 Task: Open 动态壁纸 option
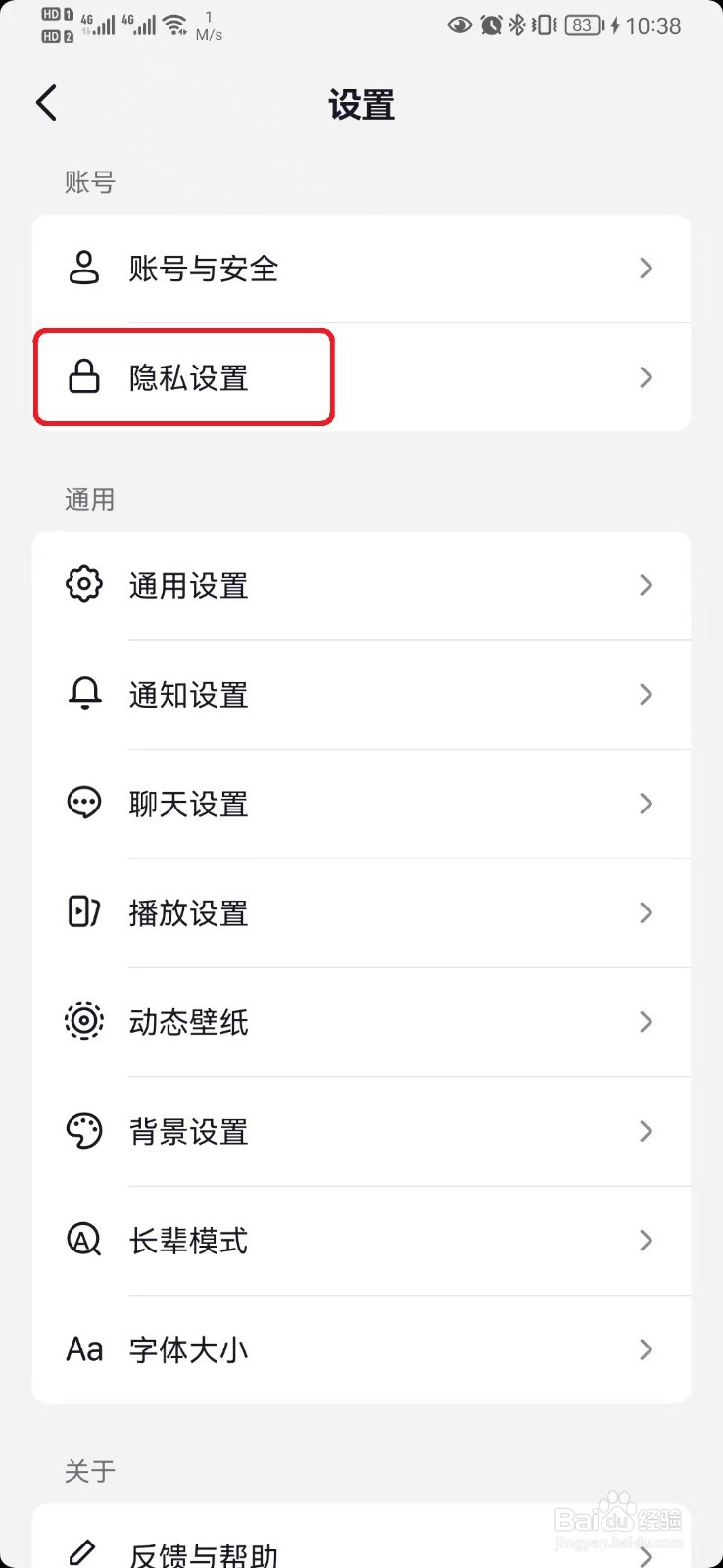point(361,1022)
